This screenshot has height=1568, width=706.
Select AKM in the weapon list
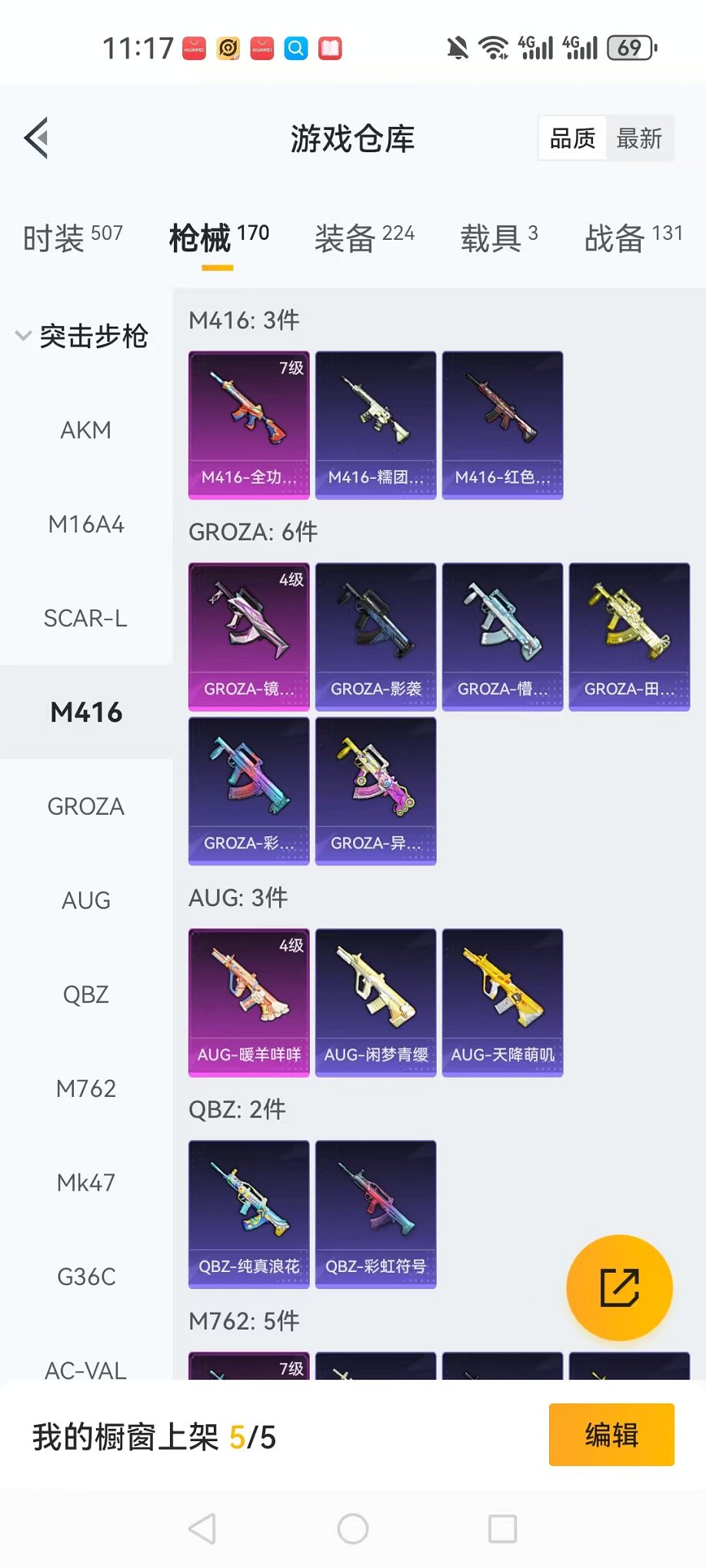pos(86,430)
